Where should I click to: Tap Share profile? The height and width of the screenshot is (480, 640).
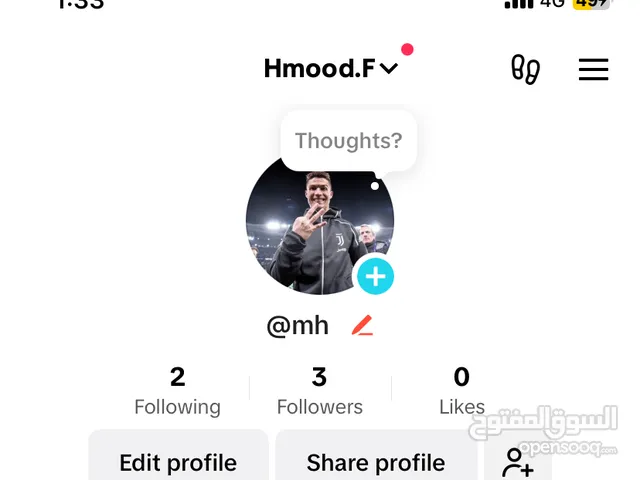[x=375, y=462]
